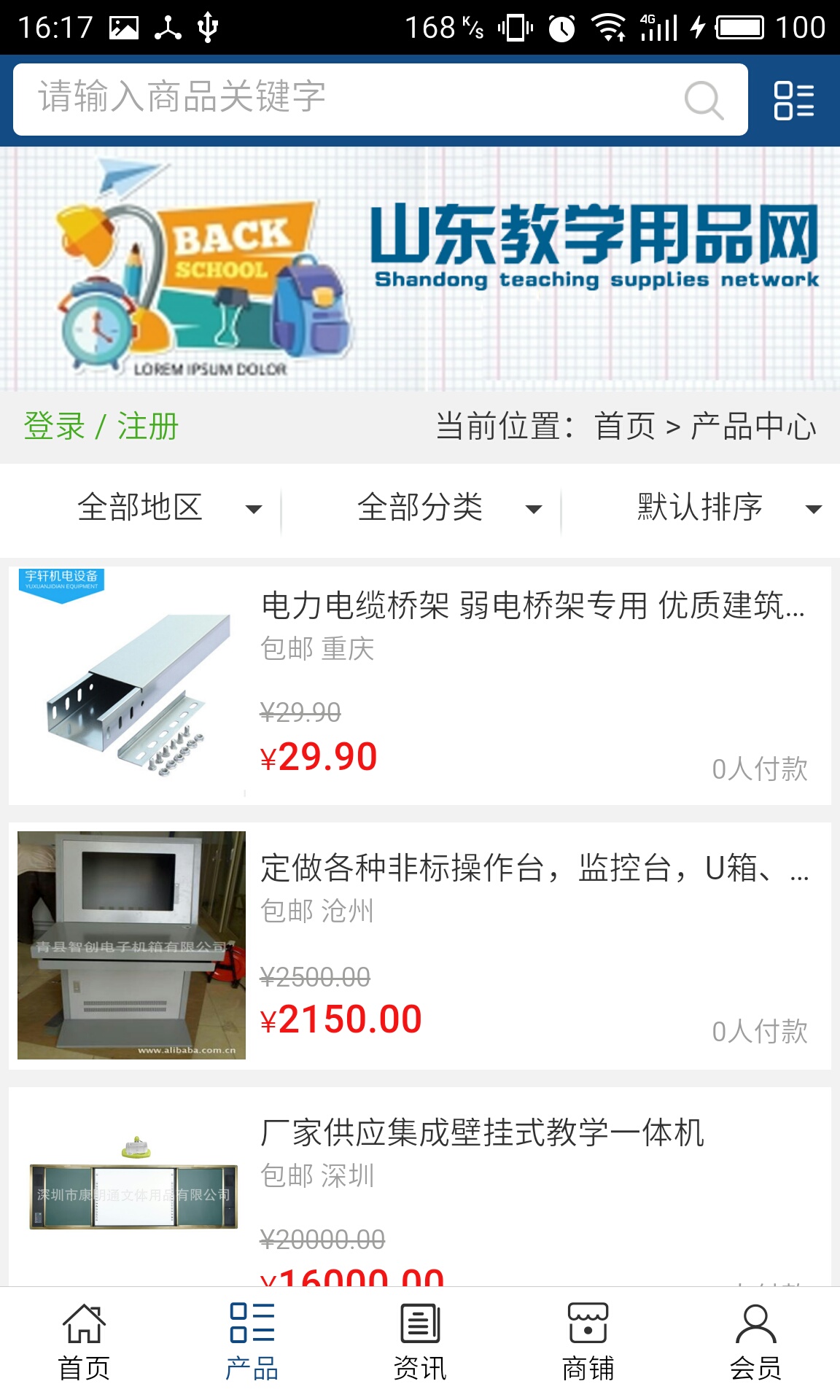The height and width of the screenshot is (1400, 840).
Task: Open the 电力电缆桥架 product card
Action: pyautogui.click(x=420, y=685)
